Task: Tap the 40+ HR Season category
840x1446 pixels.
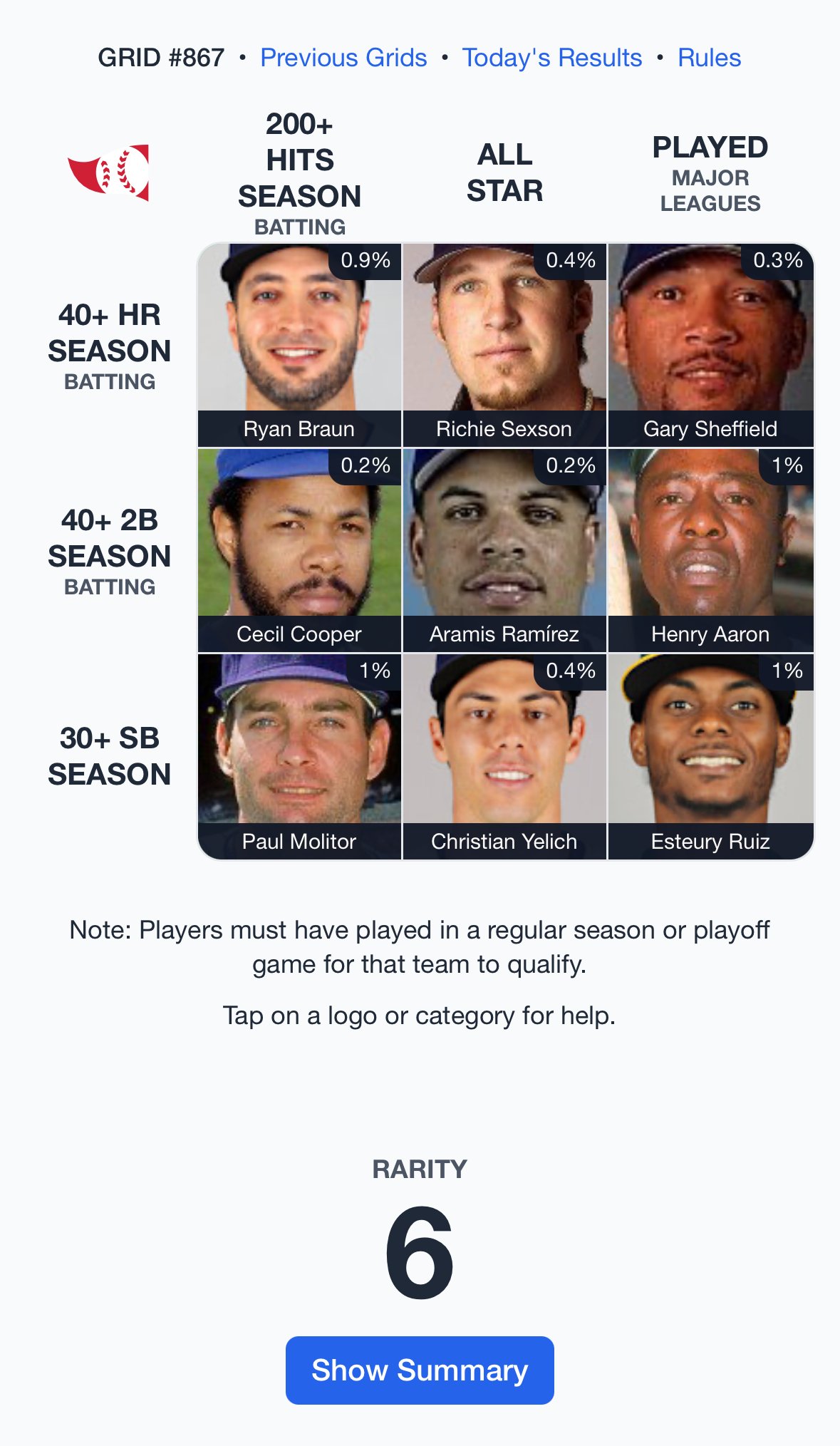Action: [x=109, y=346]
